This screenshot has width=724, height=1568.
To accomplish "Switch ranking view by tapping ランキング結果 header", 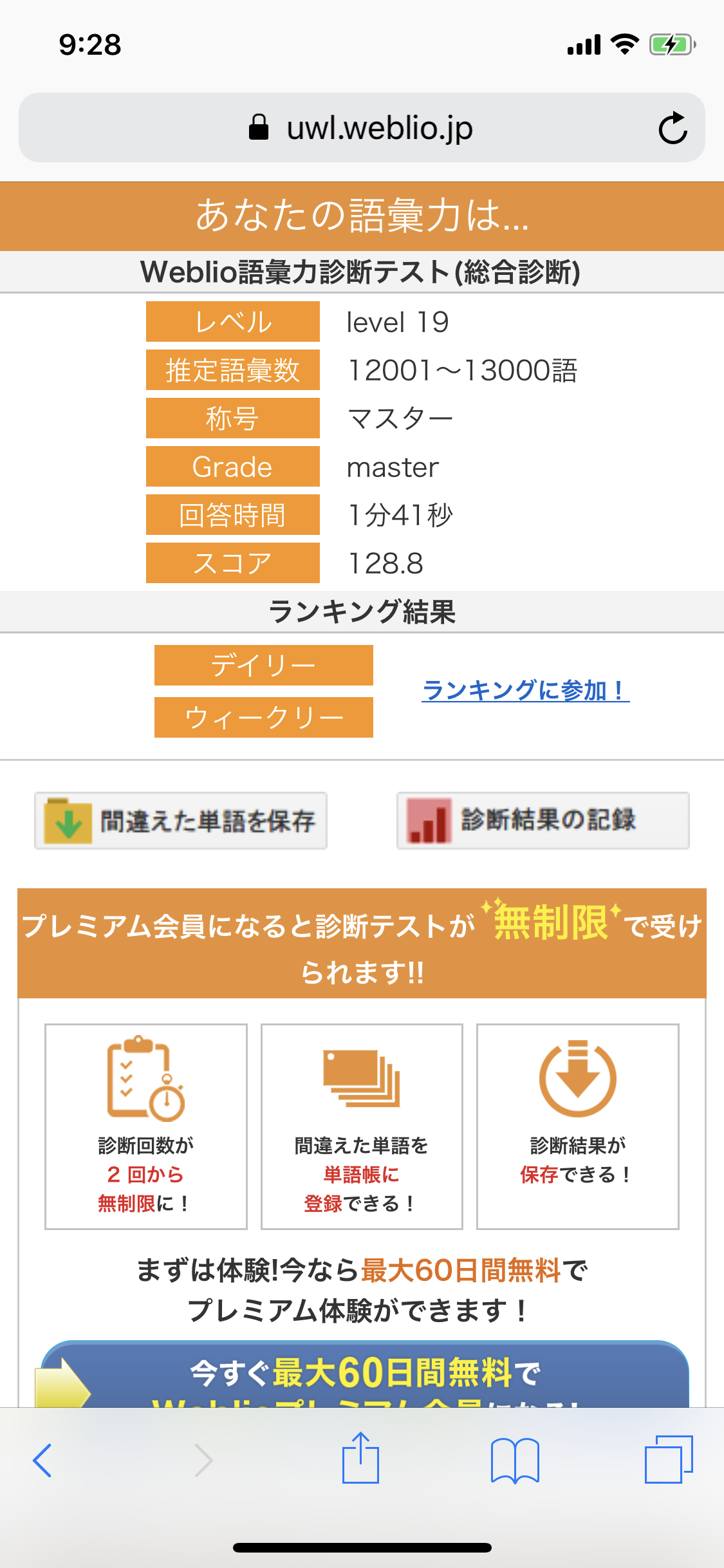I will tap(362, 612).
